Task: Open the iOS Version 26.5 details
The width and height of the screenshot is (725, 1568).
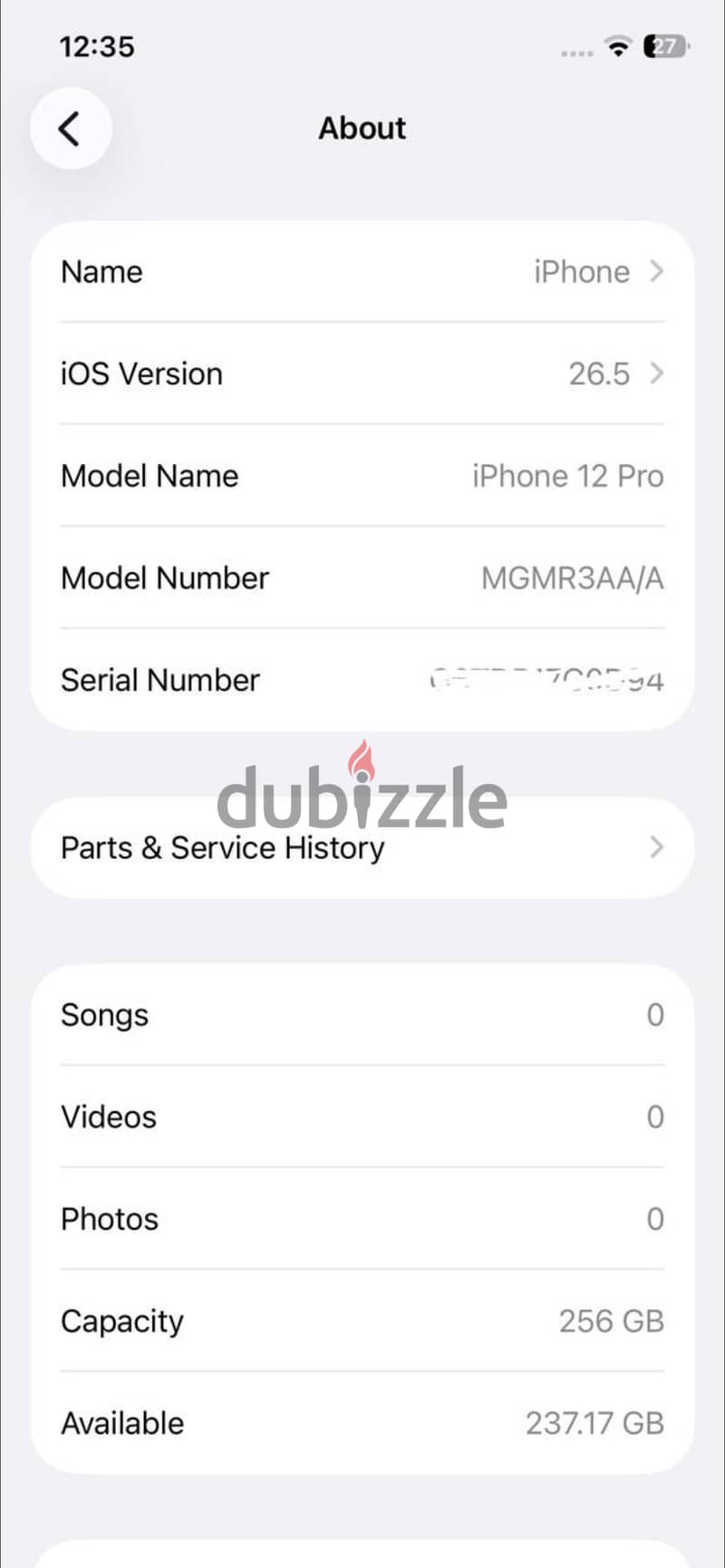Action: tap(362, 373)
